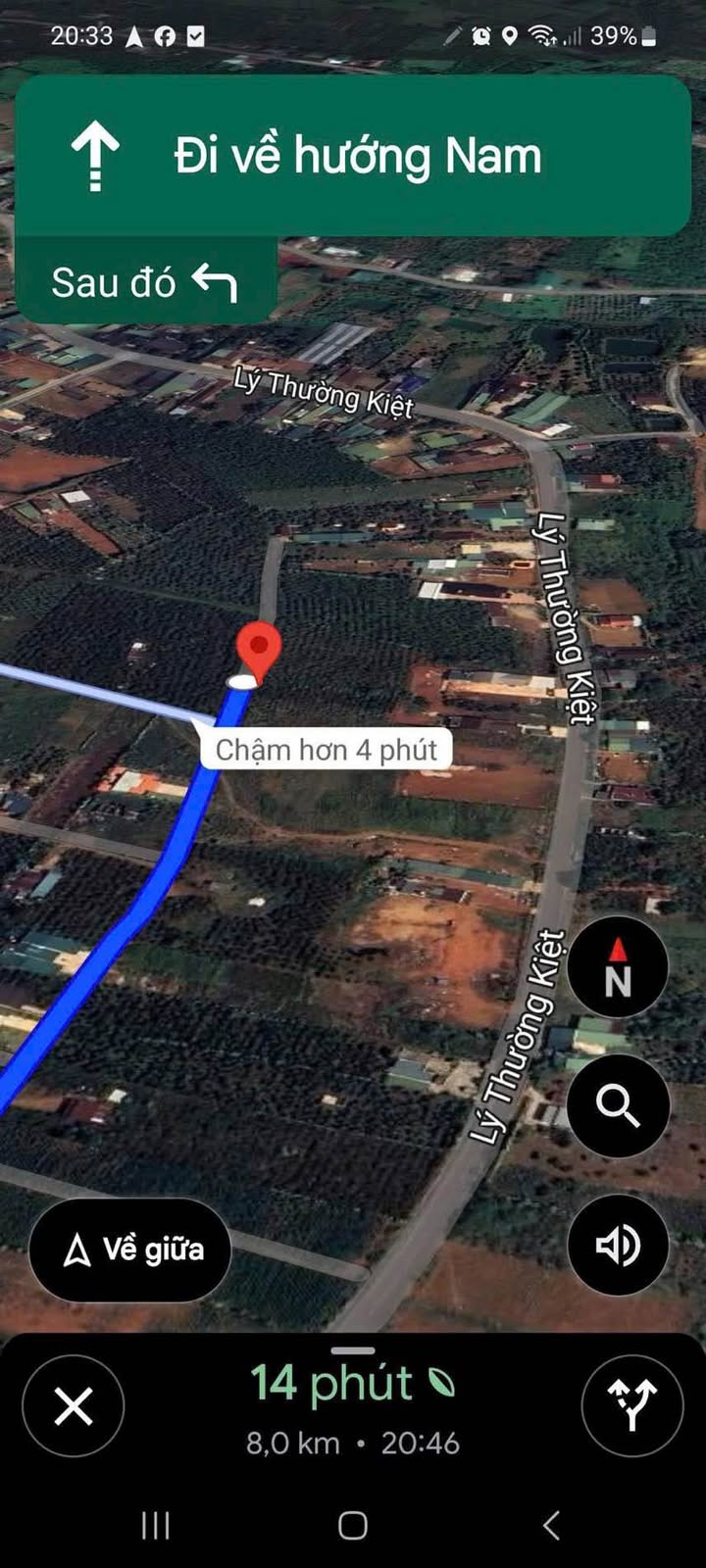
Task: Exit navigation with the X button
Action: (x=74, y=1406)
